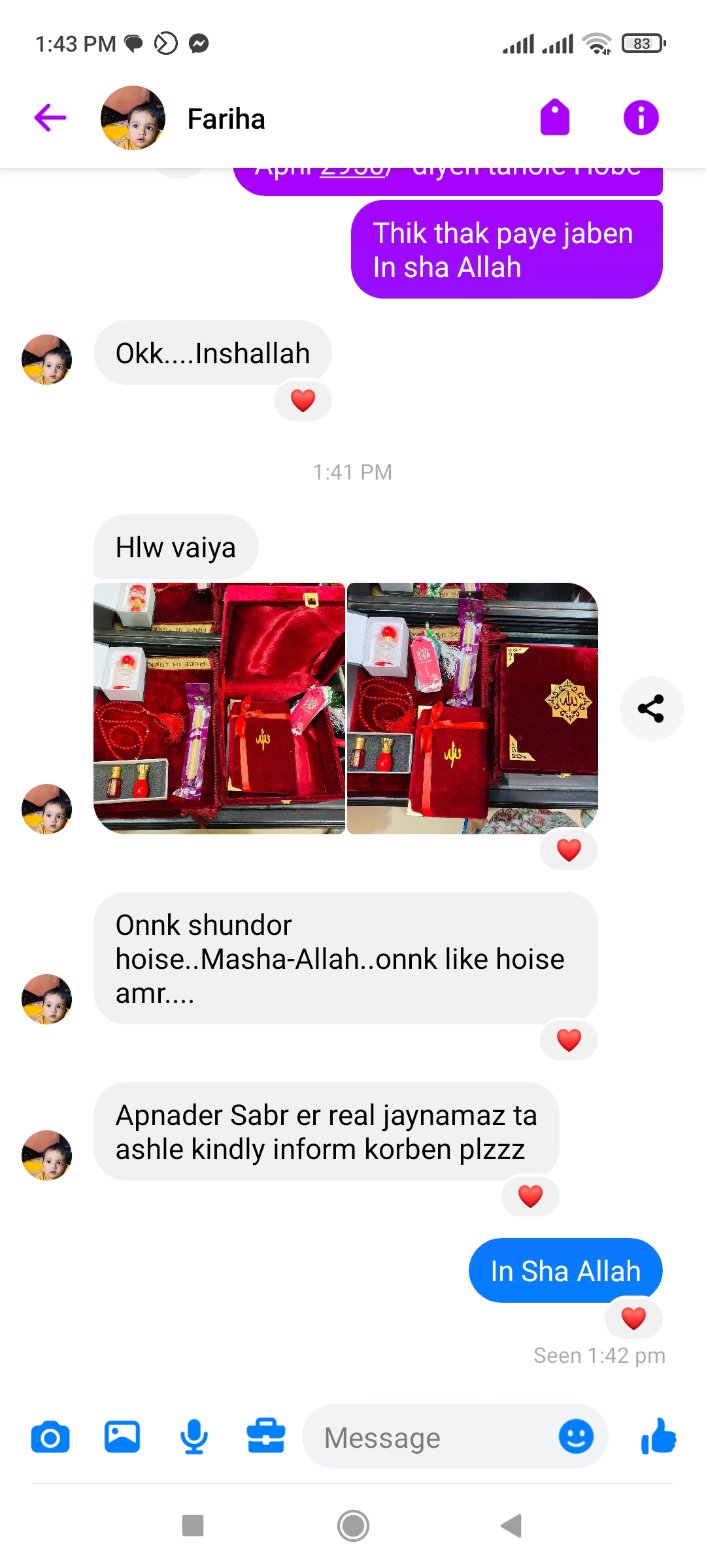View the heart reaction on the photos

click(569, 851)
